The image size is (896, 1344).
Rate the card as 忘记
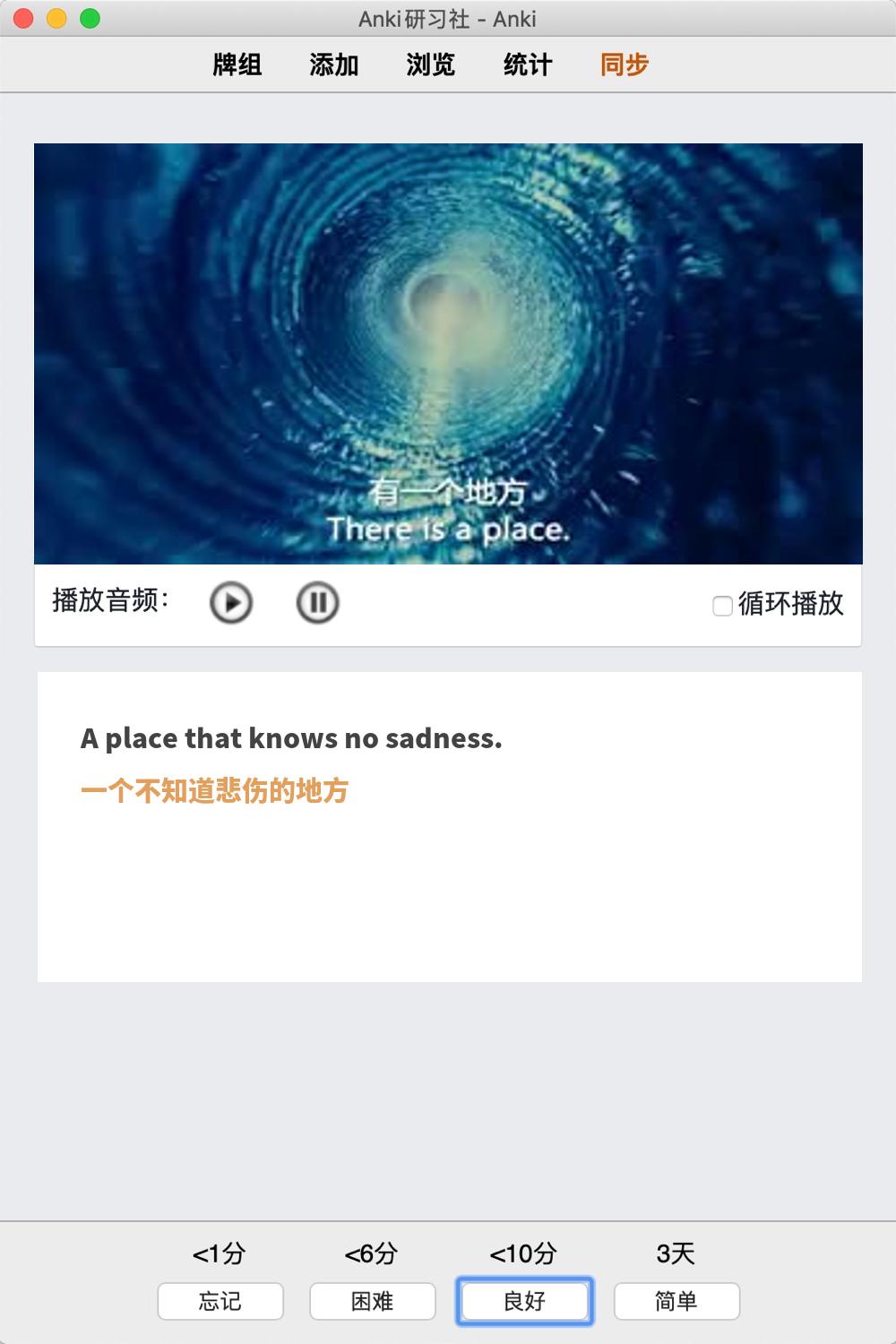[x=220, y=1301]
